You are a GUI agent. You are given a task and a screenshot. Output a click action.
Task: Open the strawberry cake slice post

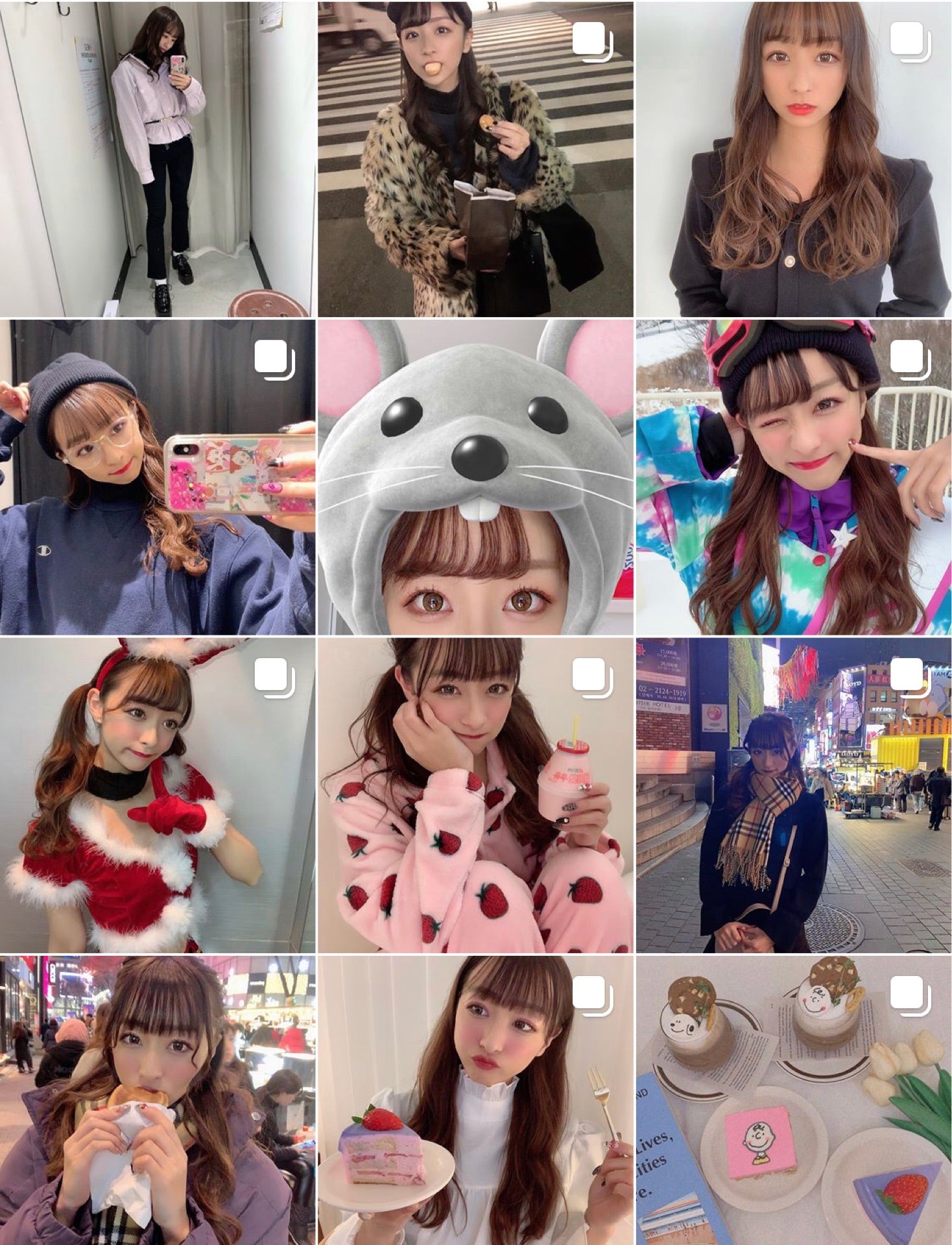pos(475,1100)
